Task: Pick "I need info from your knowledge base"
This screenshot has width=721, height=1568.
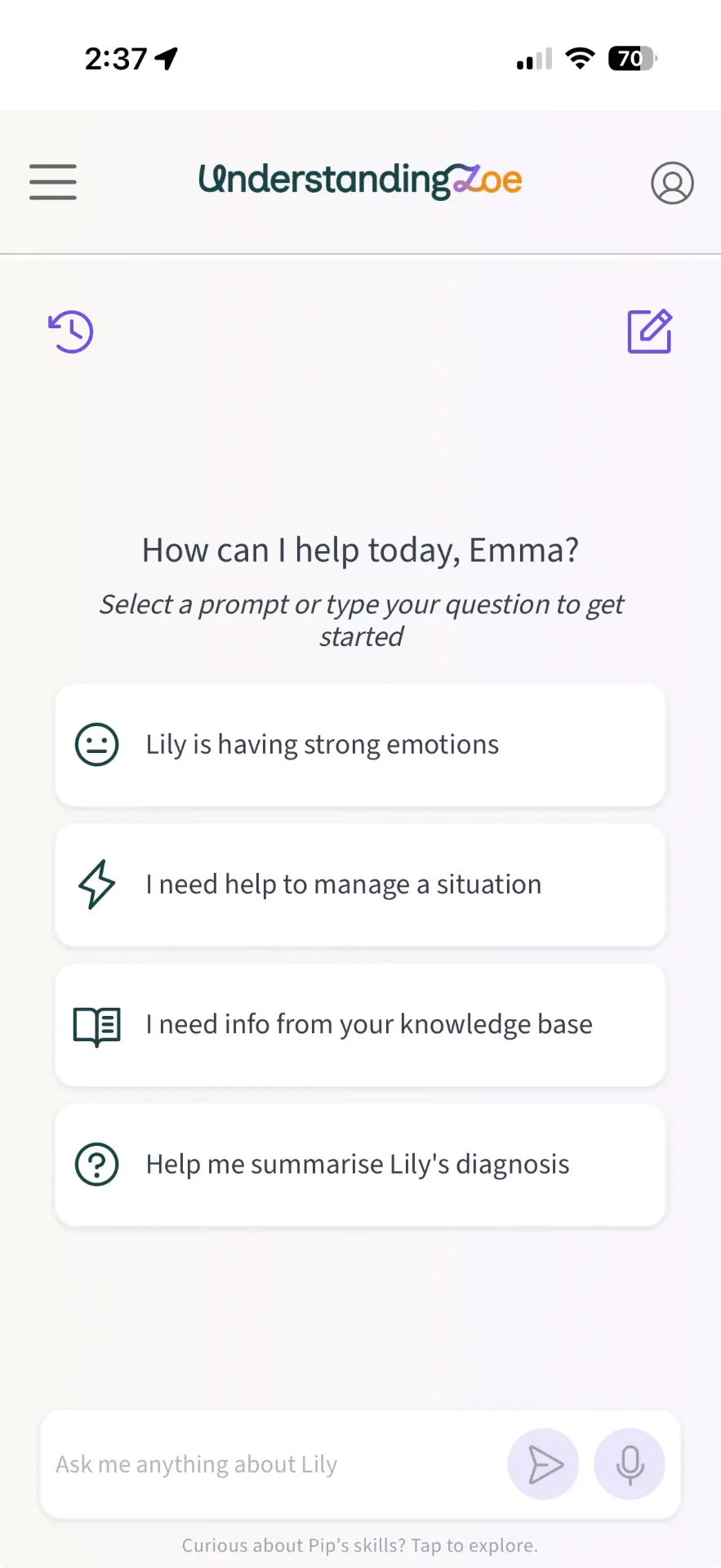Action: click(x=360, y=1024)
